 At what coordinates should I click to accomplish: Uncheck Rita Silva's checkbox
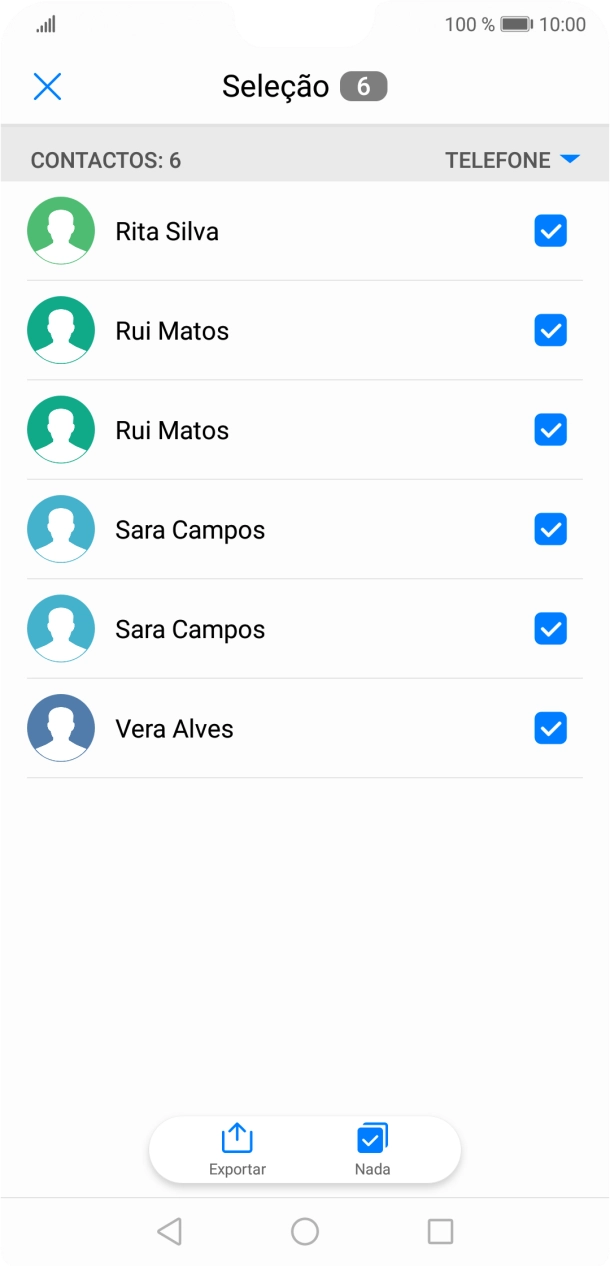(x=550, y=231)
